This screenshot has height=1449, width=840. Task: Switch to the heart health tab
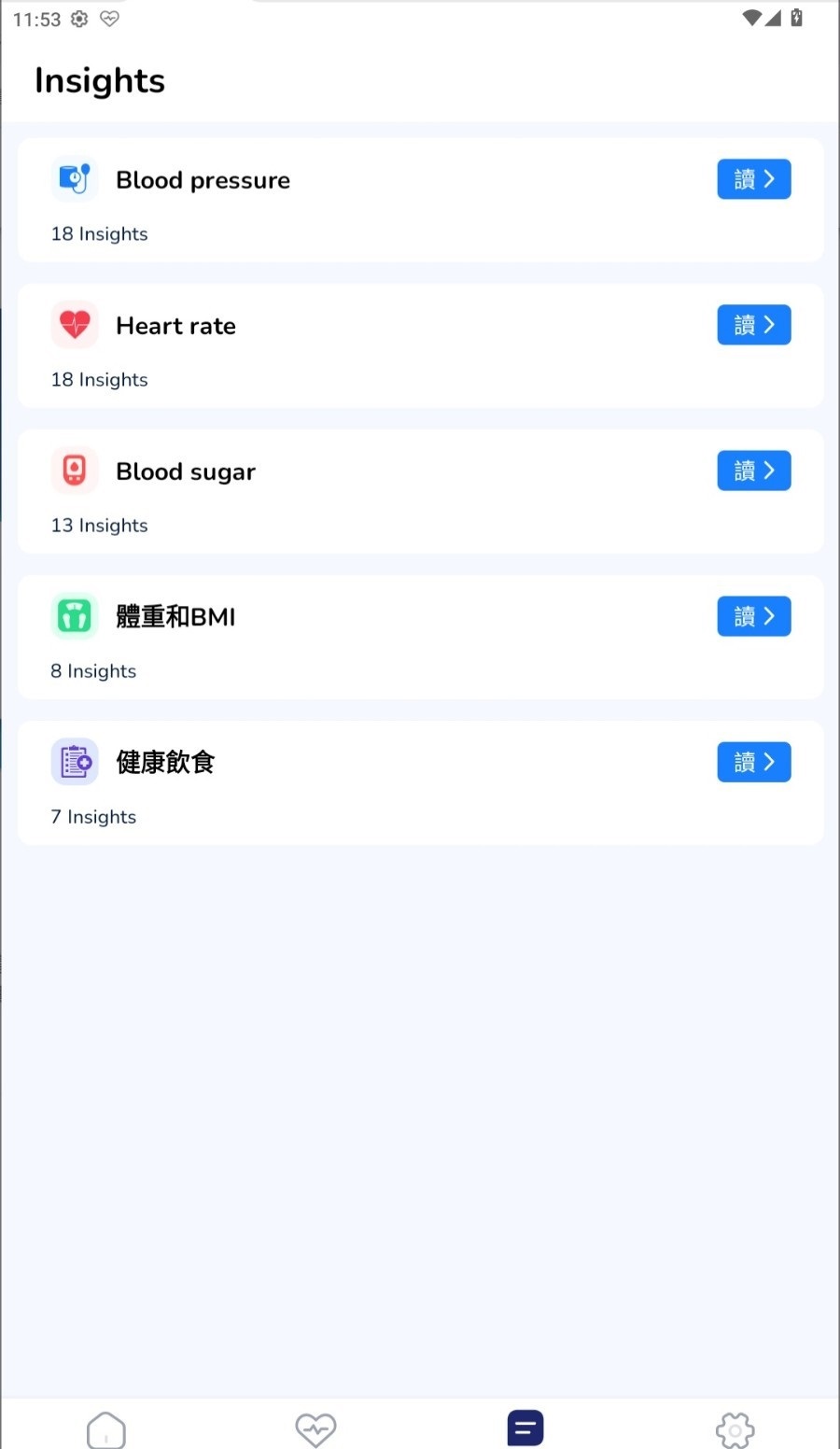(315, 1429)
